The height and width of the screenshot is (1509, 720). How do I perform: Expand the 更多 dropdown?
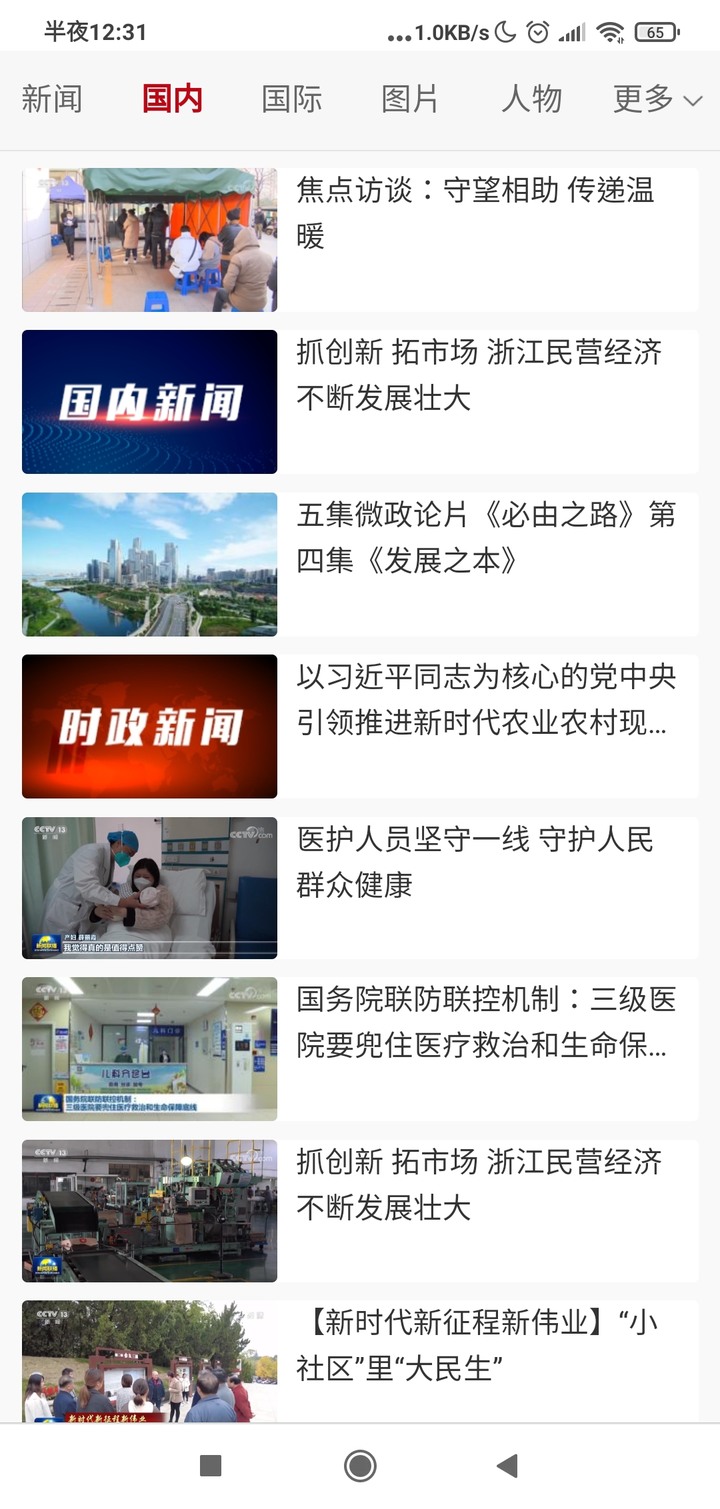coord(657,99)
